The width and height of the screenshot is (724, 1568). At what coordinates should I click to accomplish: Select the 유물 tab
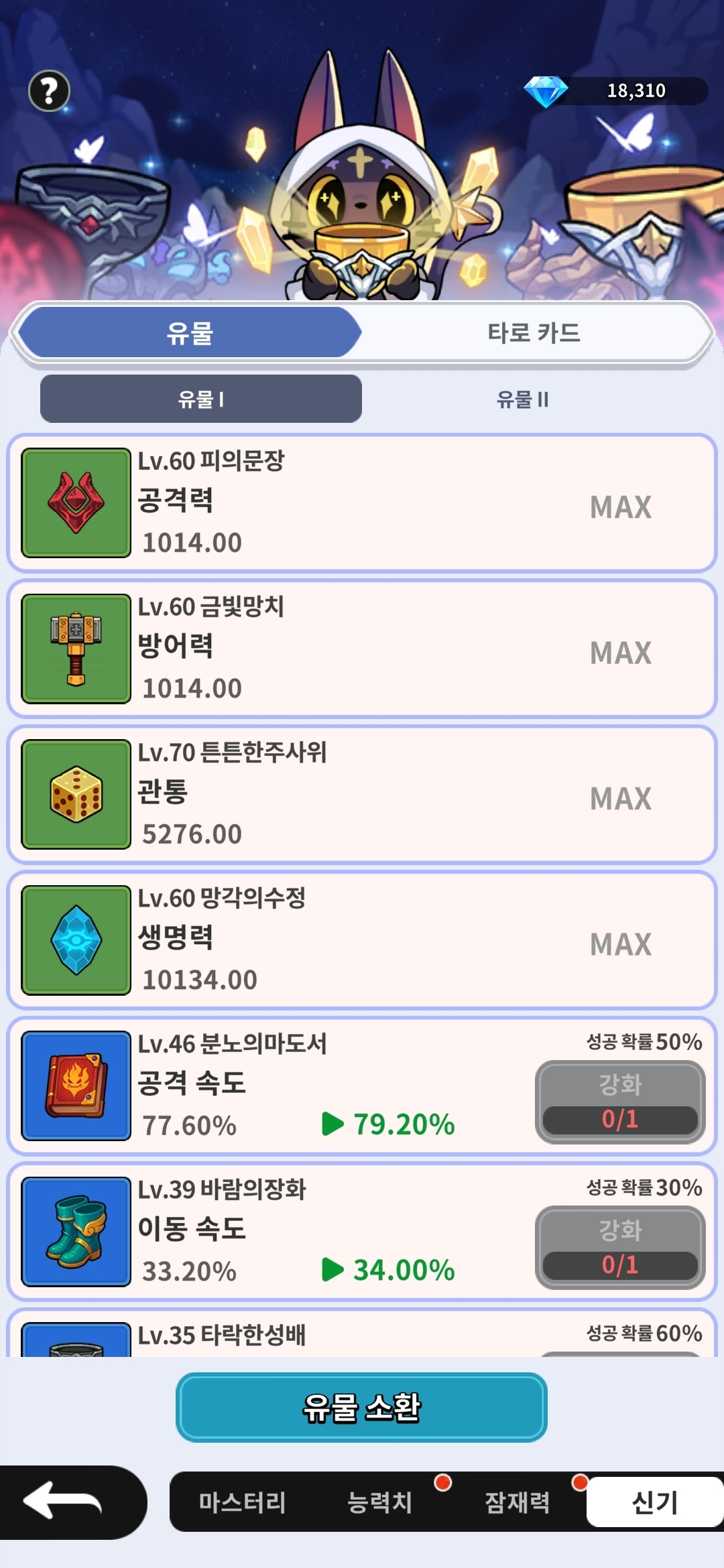coord(190,332)
